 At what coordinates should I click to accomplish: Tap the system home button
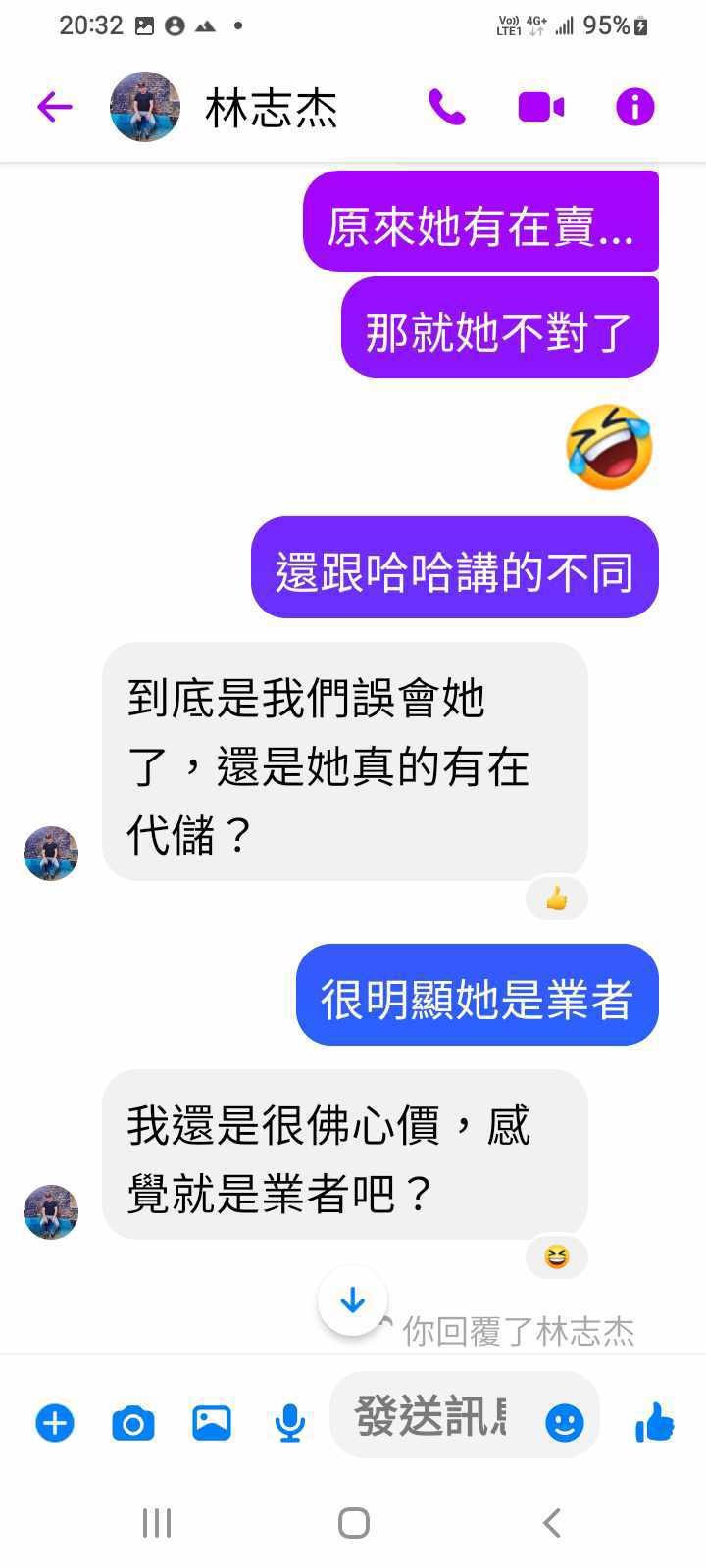353,1523
